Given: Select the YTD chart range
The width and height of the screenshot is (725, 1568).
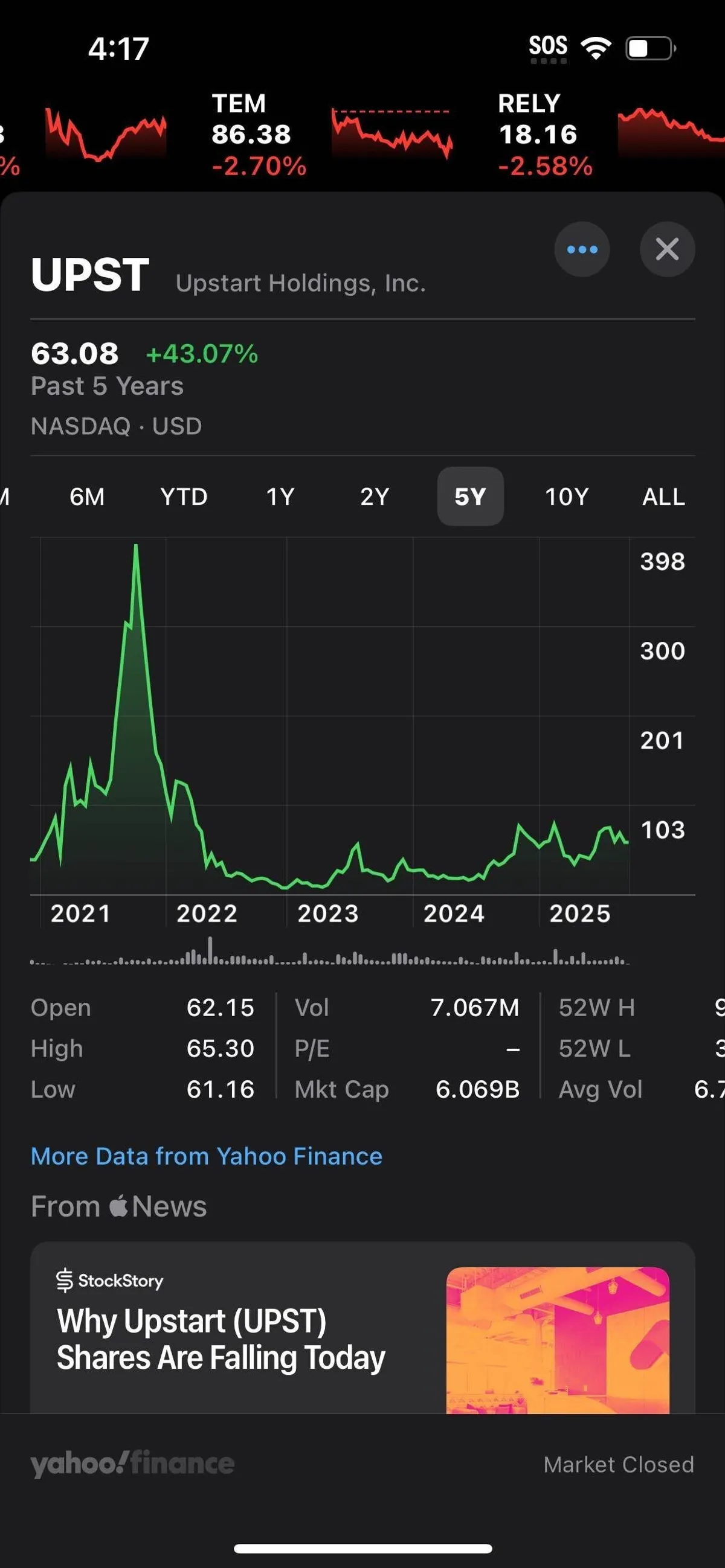Looking at the screenshot, I should point(184,497).
